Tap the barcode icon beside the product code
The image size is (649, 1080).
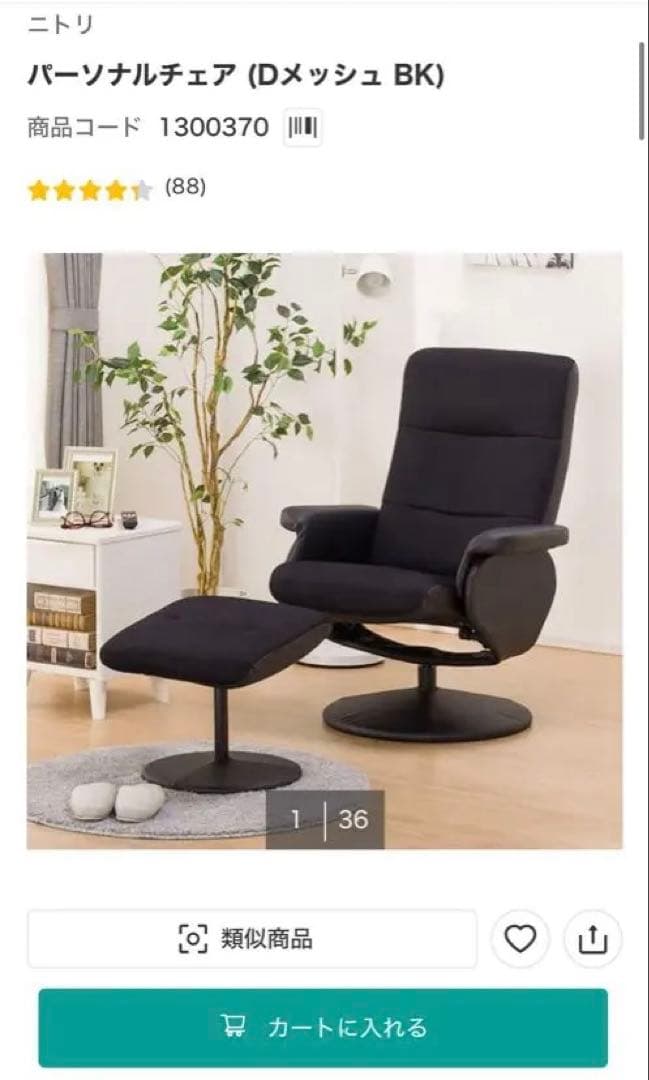click(x=302, y=128)
